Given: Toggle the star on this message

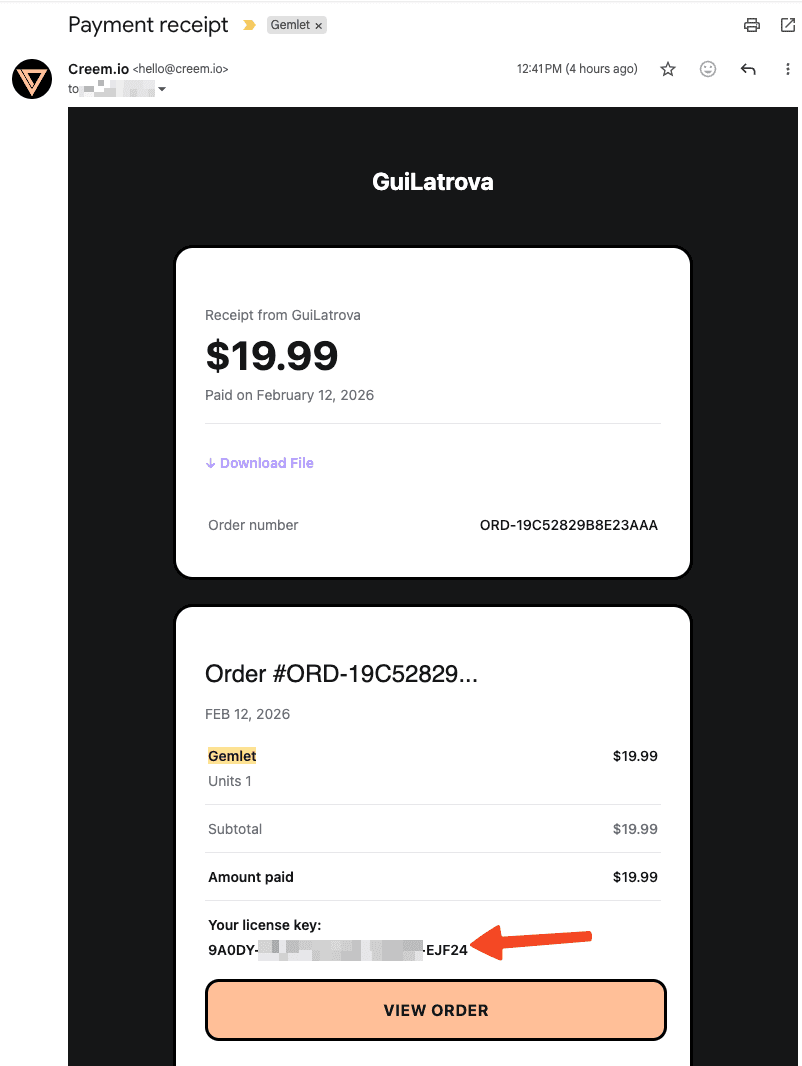Looking at the screenshot, I should click(667, 69).
